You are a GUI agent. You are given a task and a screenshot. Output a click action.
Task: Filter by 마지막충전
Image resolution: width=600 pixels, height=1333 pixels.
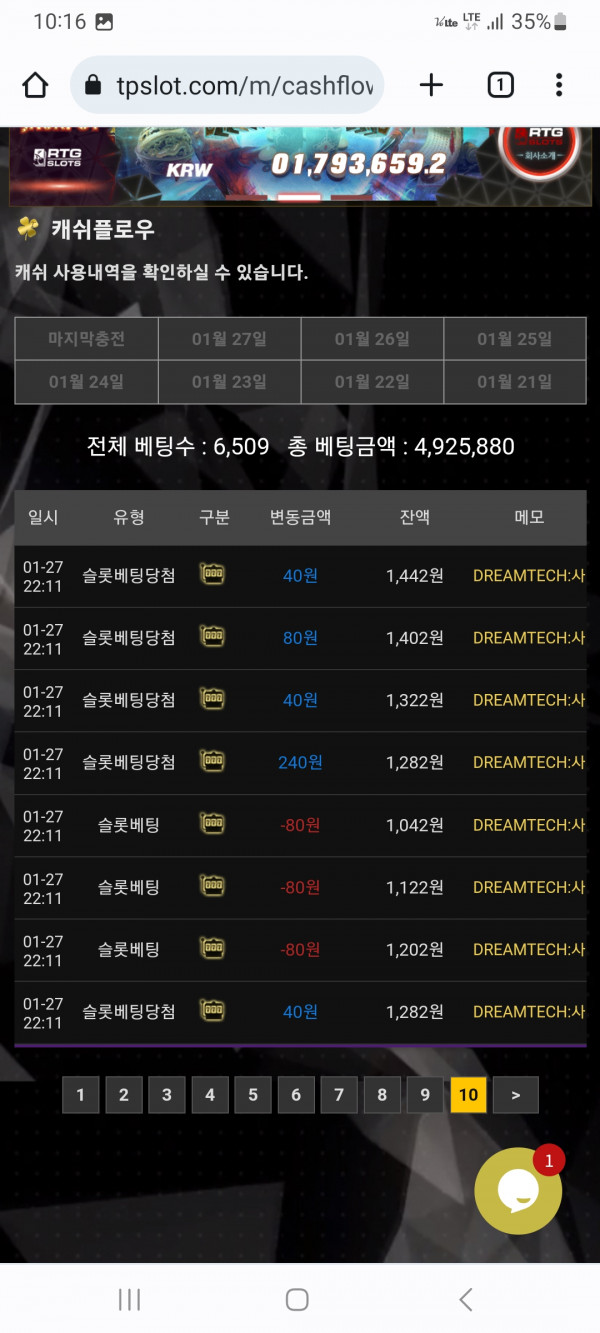pyautogui.click(x=87, y=339)
